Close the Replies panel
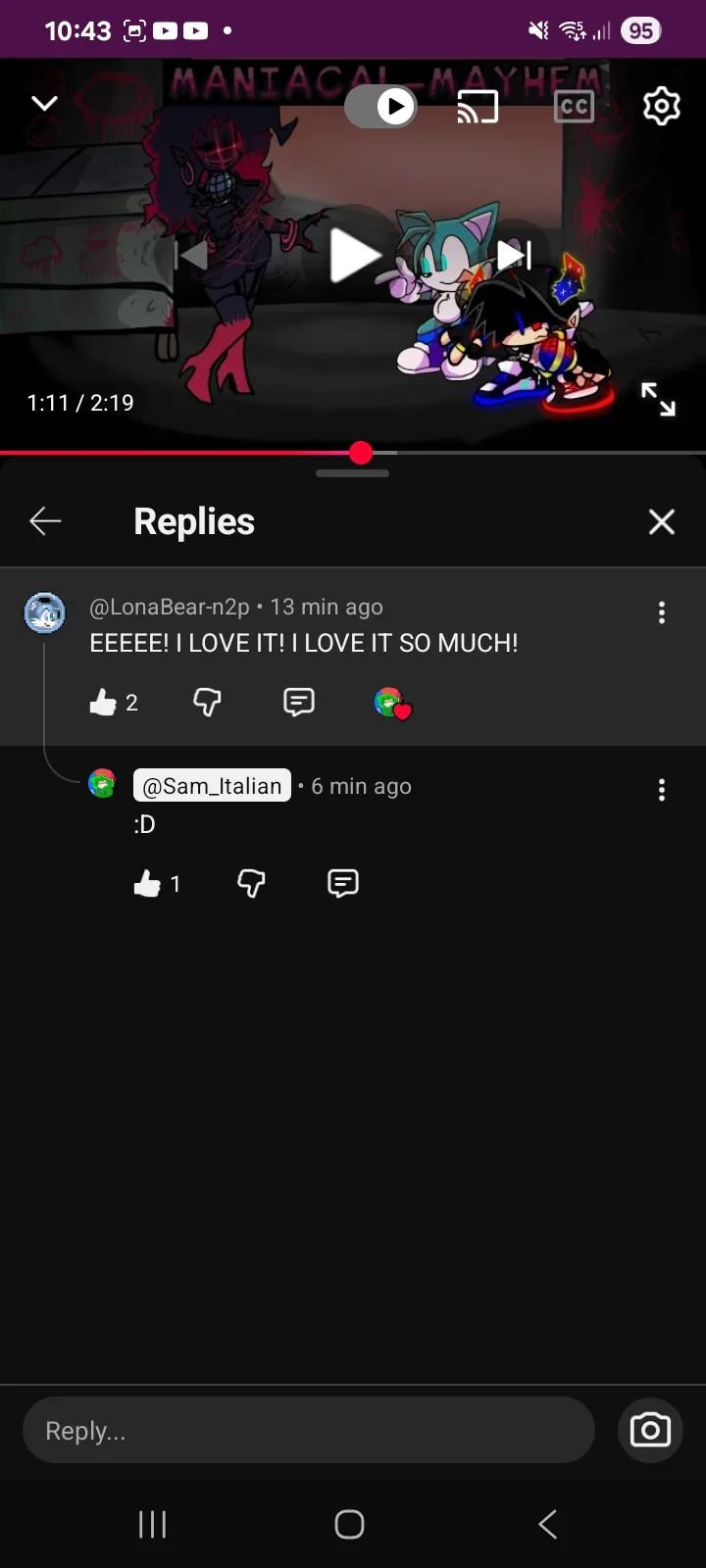706x1568 pixels. click(x=662, y=521)
